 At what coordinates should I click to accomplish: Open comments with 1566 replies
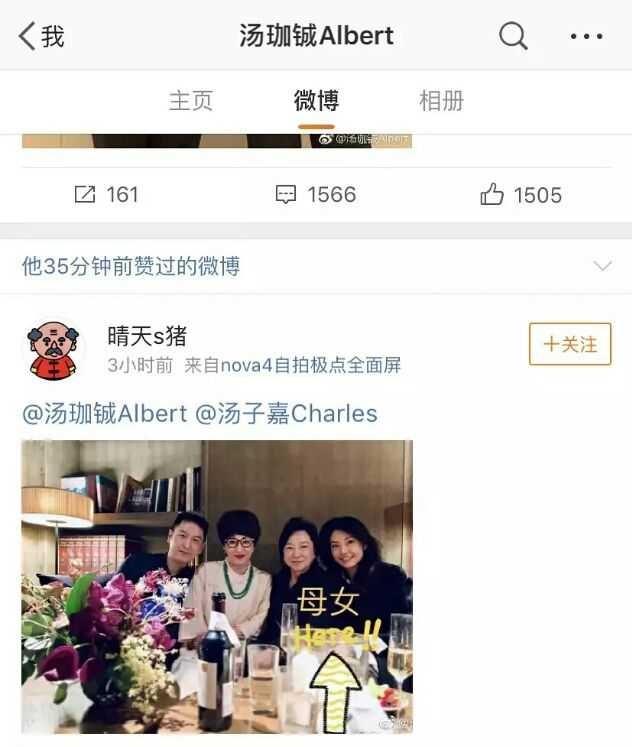(316, 195)
